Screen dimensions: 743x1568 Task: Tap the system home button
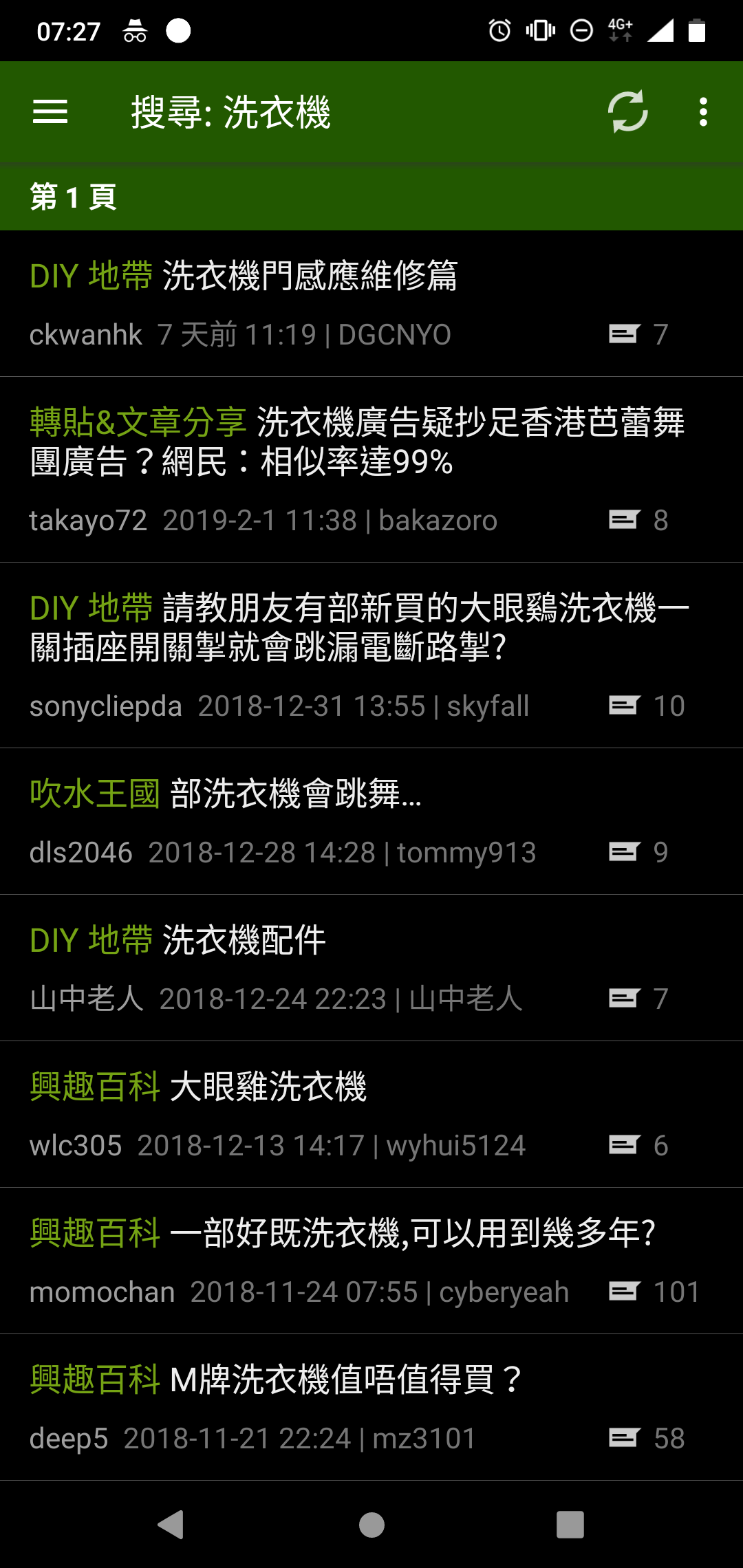point(371,1525)
